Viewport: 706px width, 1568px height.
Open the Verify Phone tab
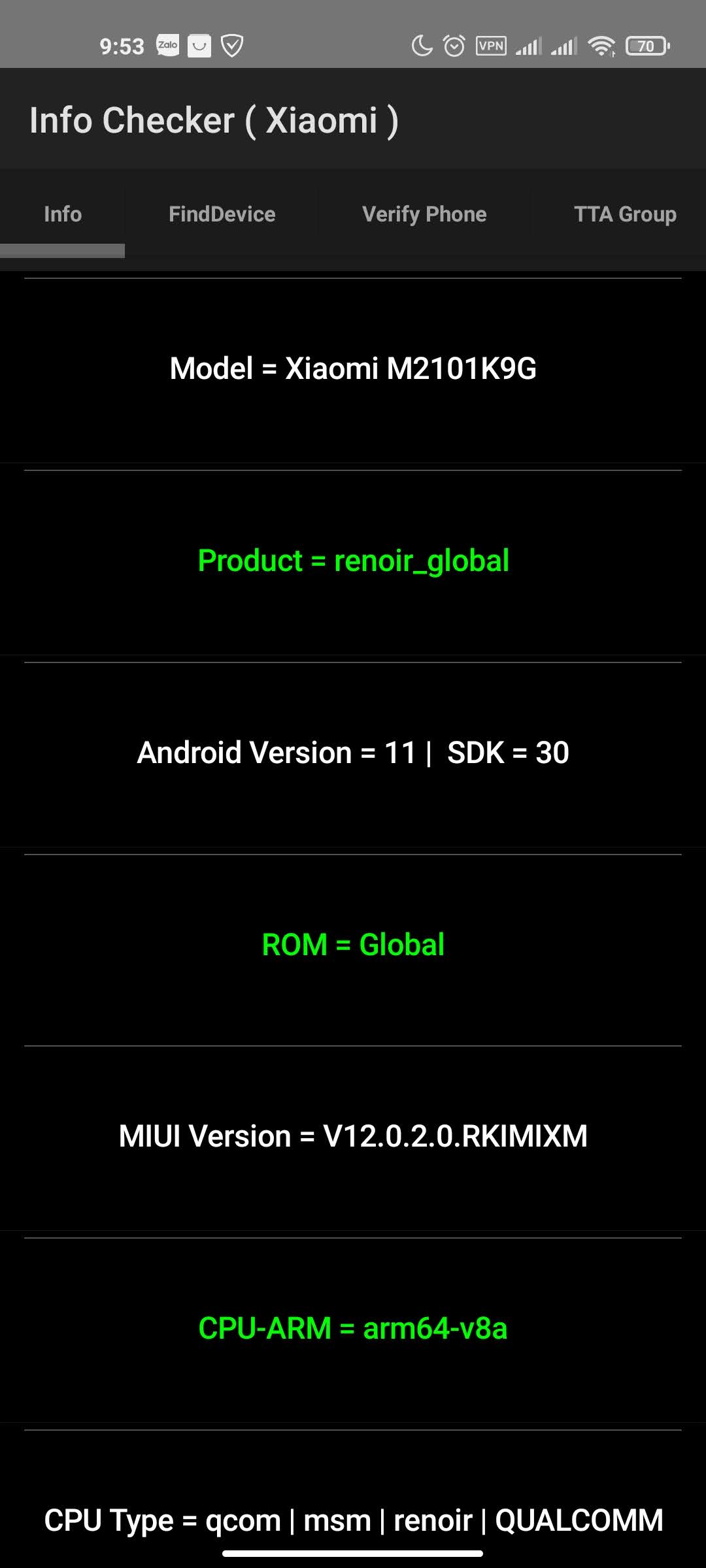tap(424, 214)
